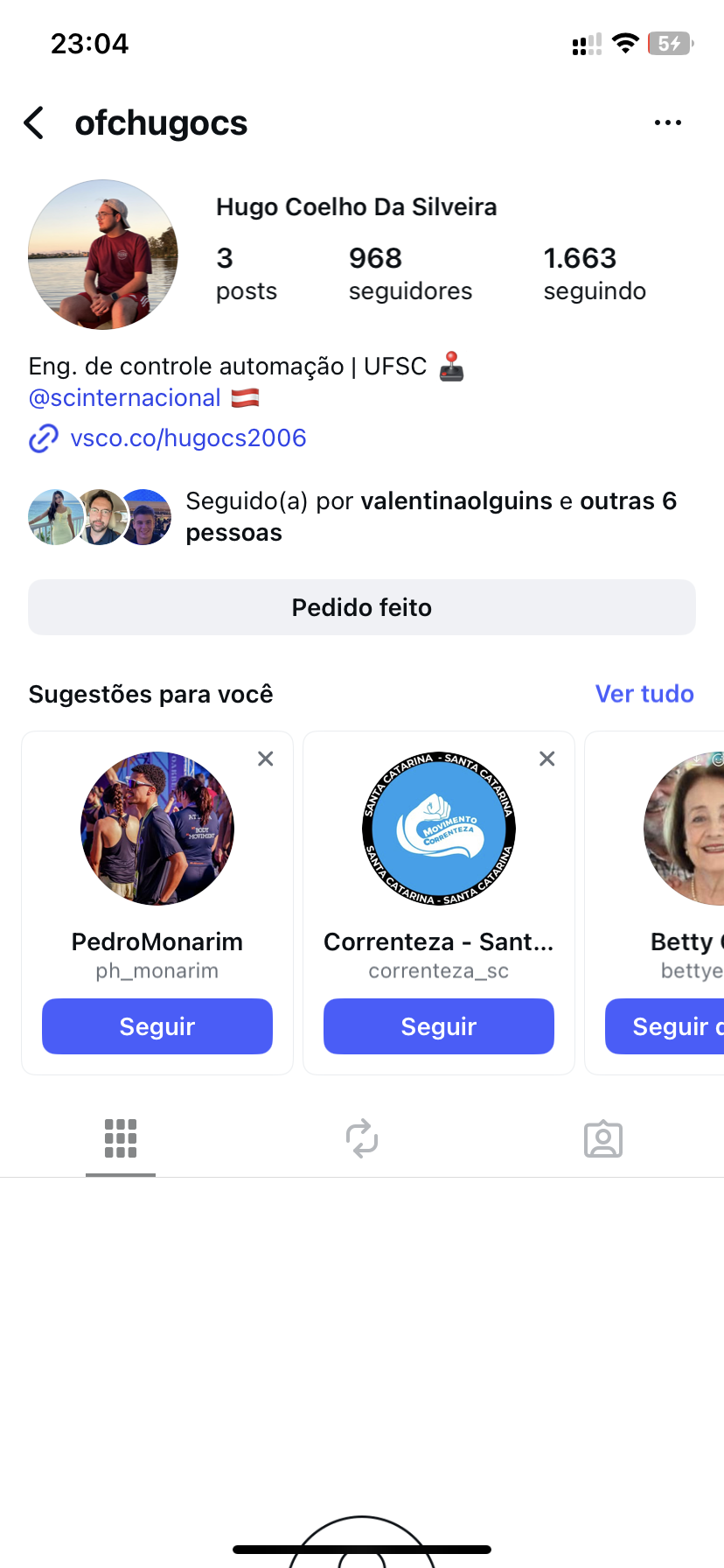The image size is (724, 1568).
Task: Follow ph_monarim with Seguir
Action: tap(157, 1026)
